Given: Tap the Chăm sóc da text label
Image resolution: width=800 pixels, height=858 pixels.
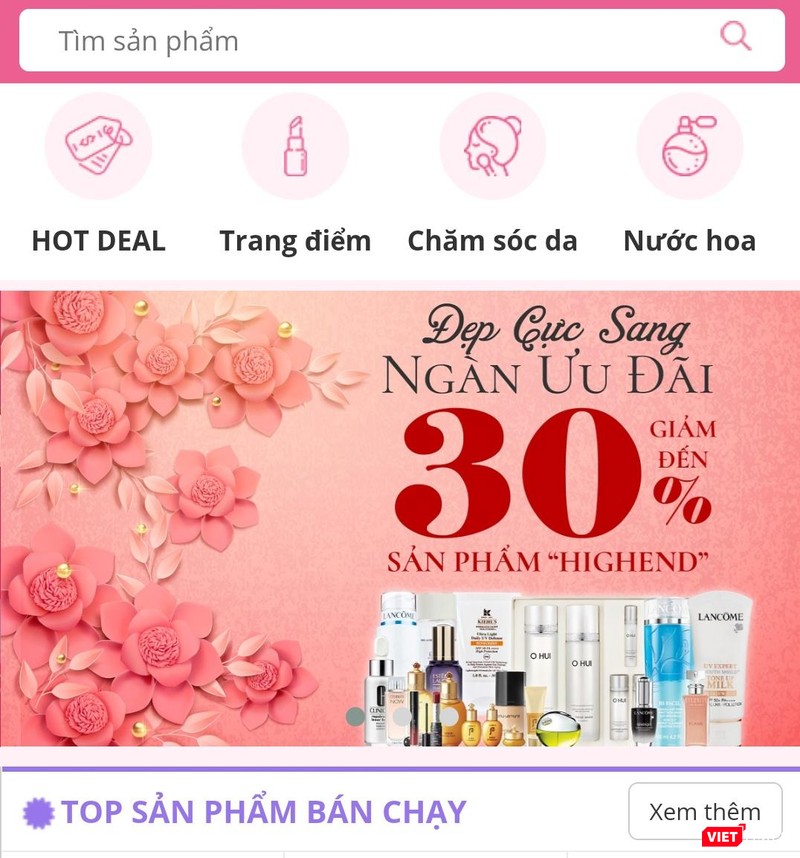Looking at the screenshot, I should point(492,240).
